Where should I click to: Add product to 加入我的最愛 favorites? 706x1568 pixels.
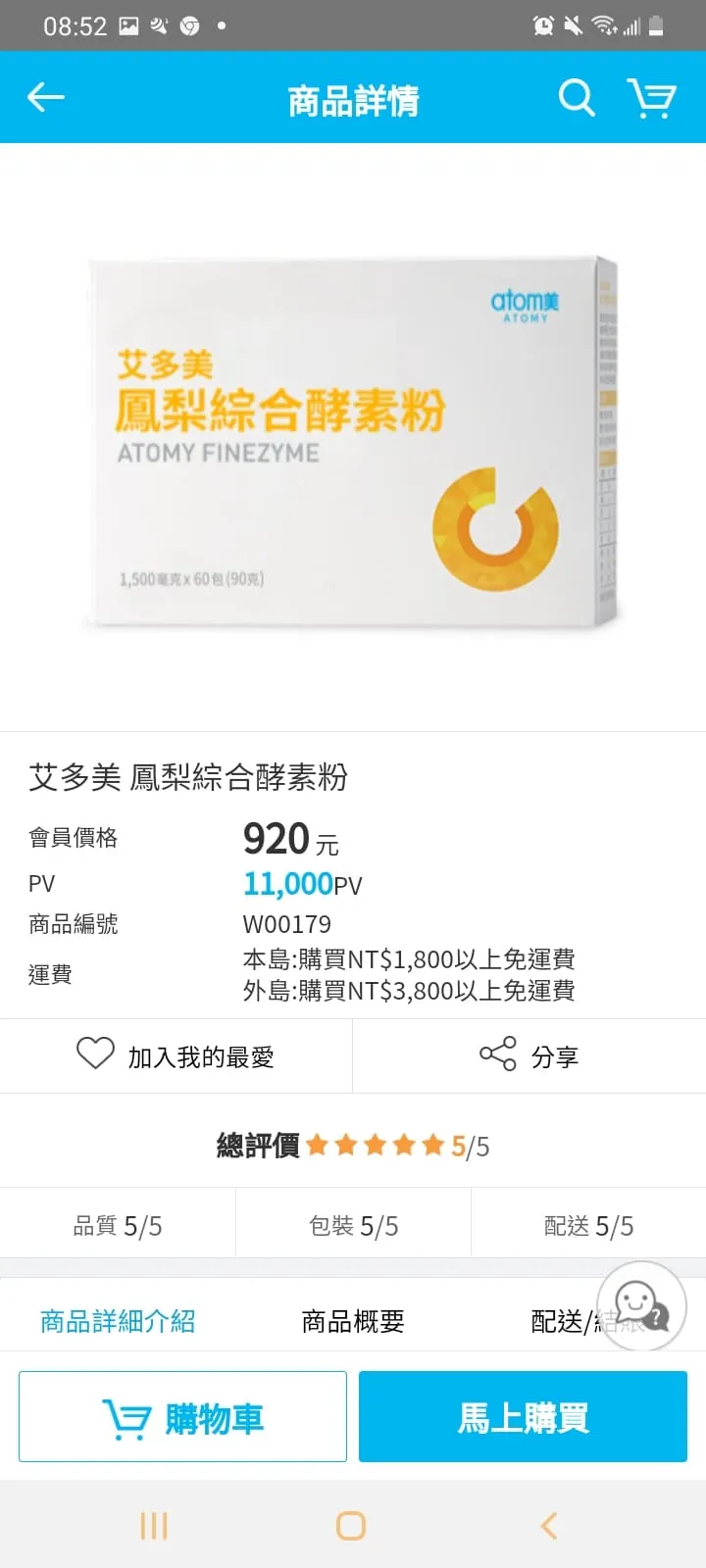click(176, 1055)
